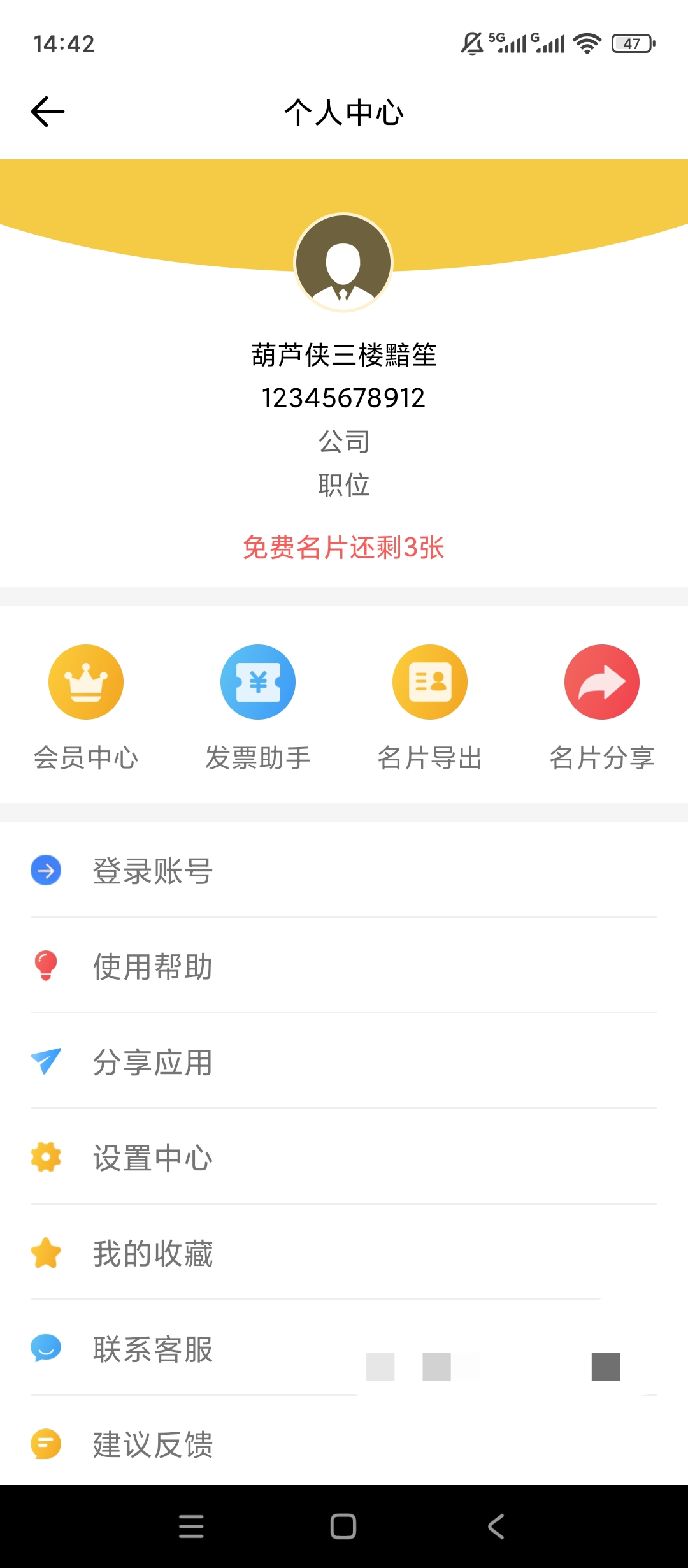Select the 分享应用 row

point(344,1061)
